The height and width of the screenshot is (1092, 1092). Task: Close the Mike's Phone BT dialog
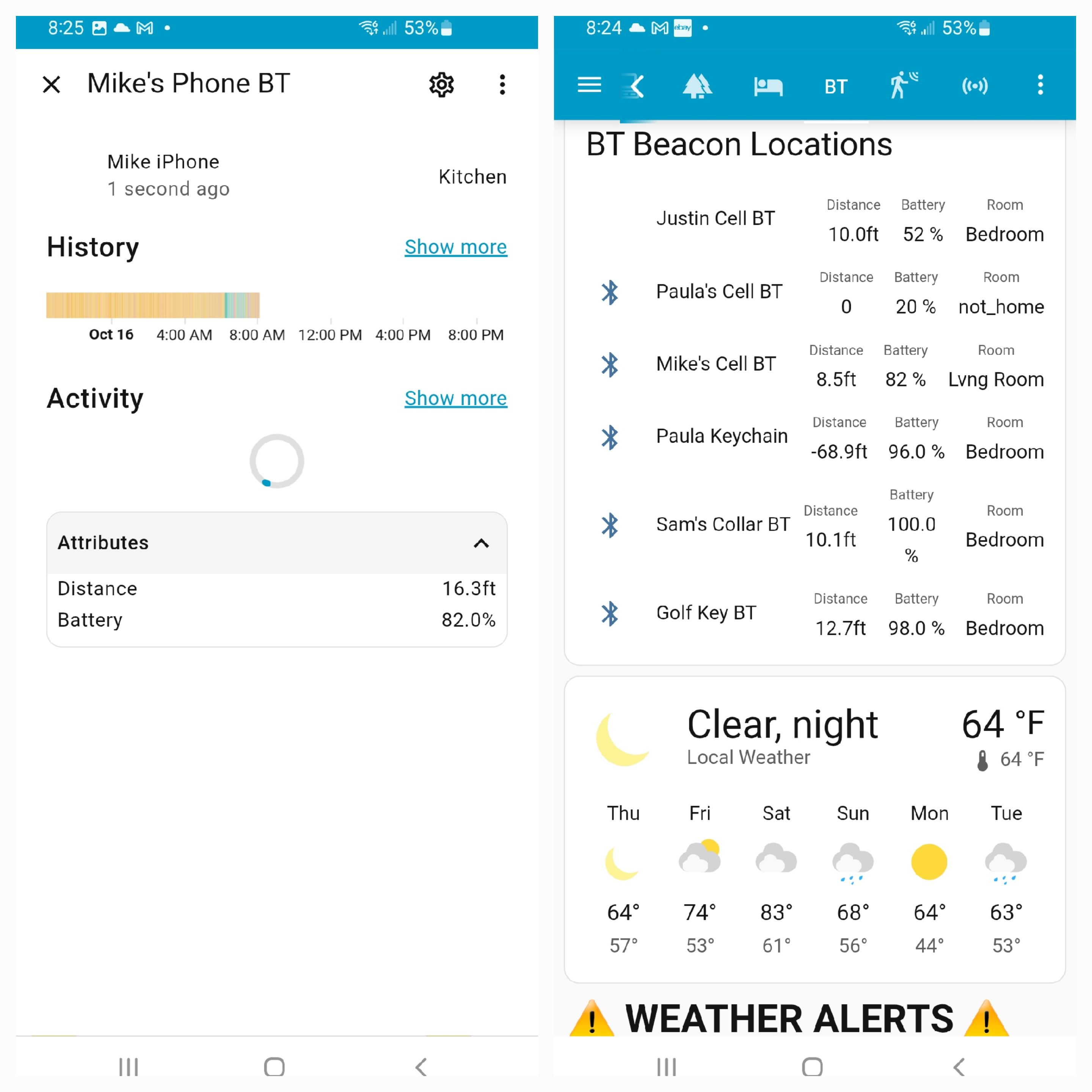[52, 85]
